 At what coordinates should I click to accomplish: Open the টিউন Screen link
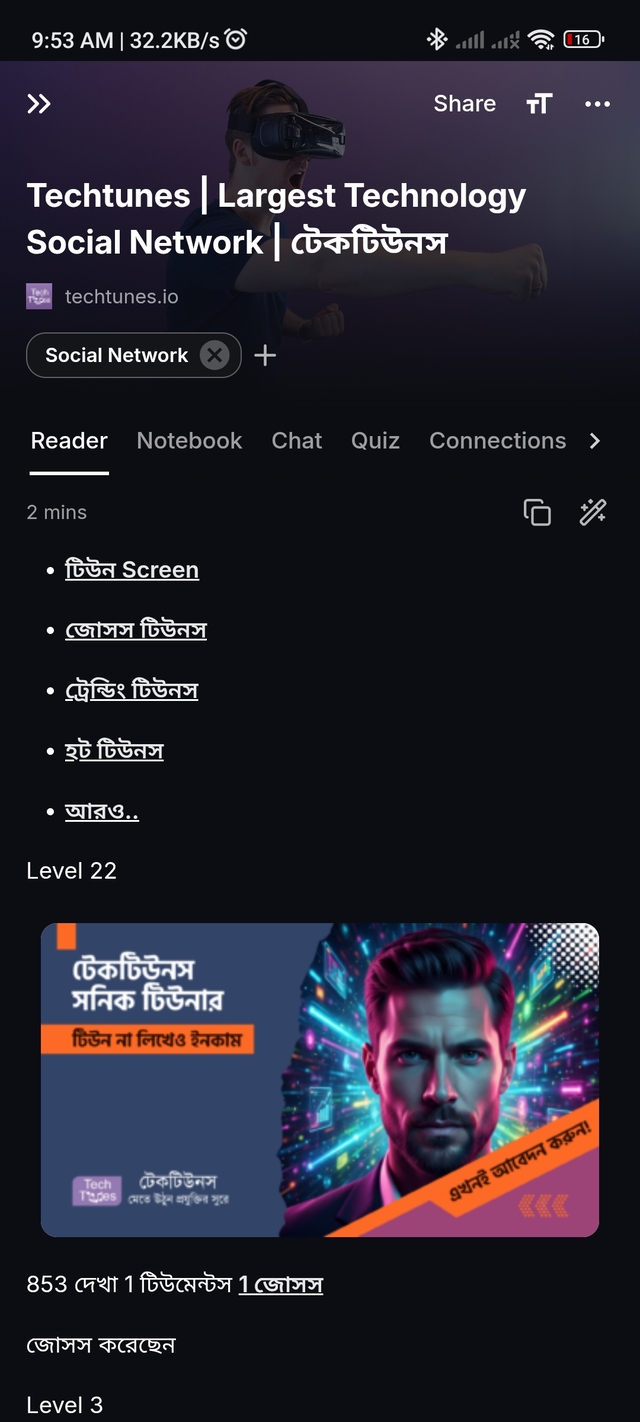[132, 570]
